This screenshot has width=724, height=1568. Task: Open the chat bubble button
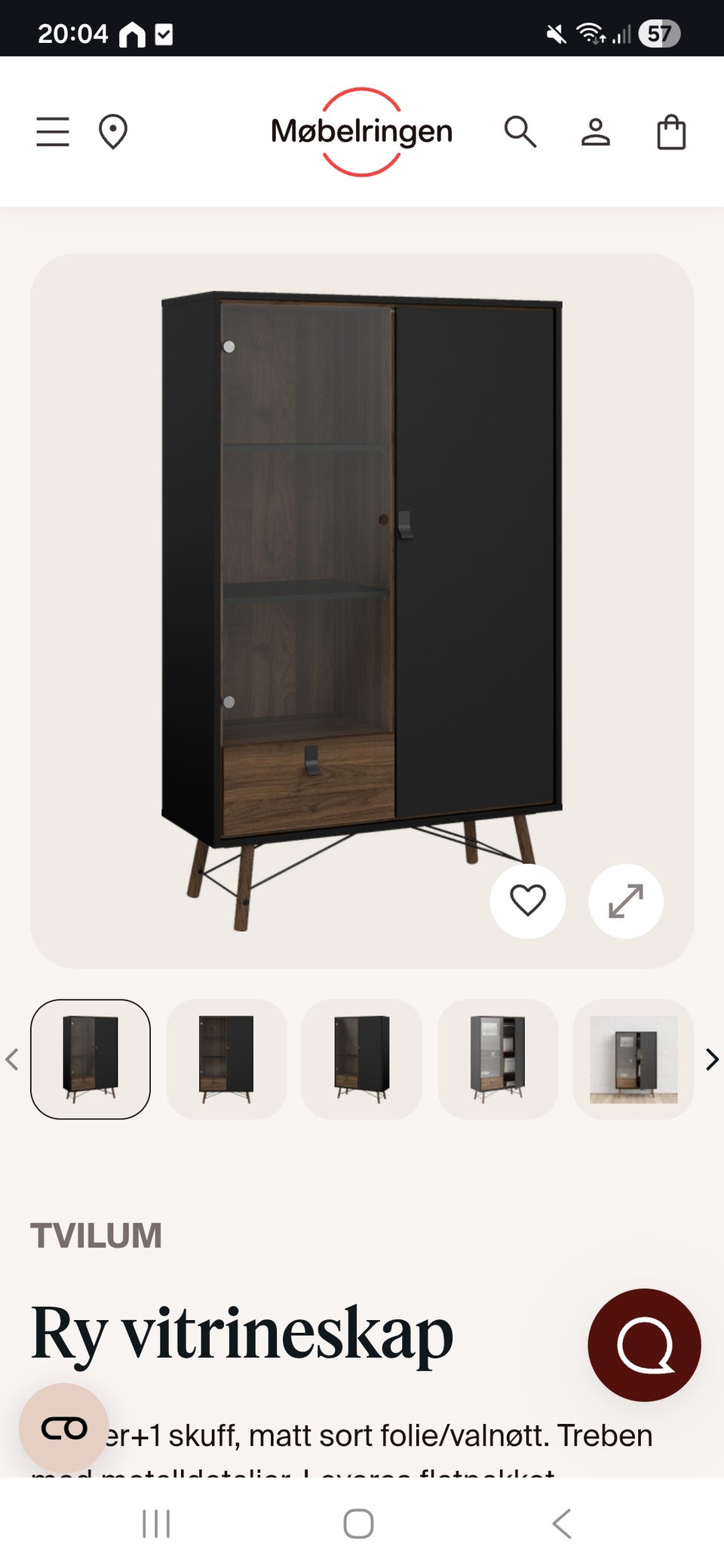644,1344
